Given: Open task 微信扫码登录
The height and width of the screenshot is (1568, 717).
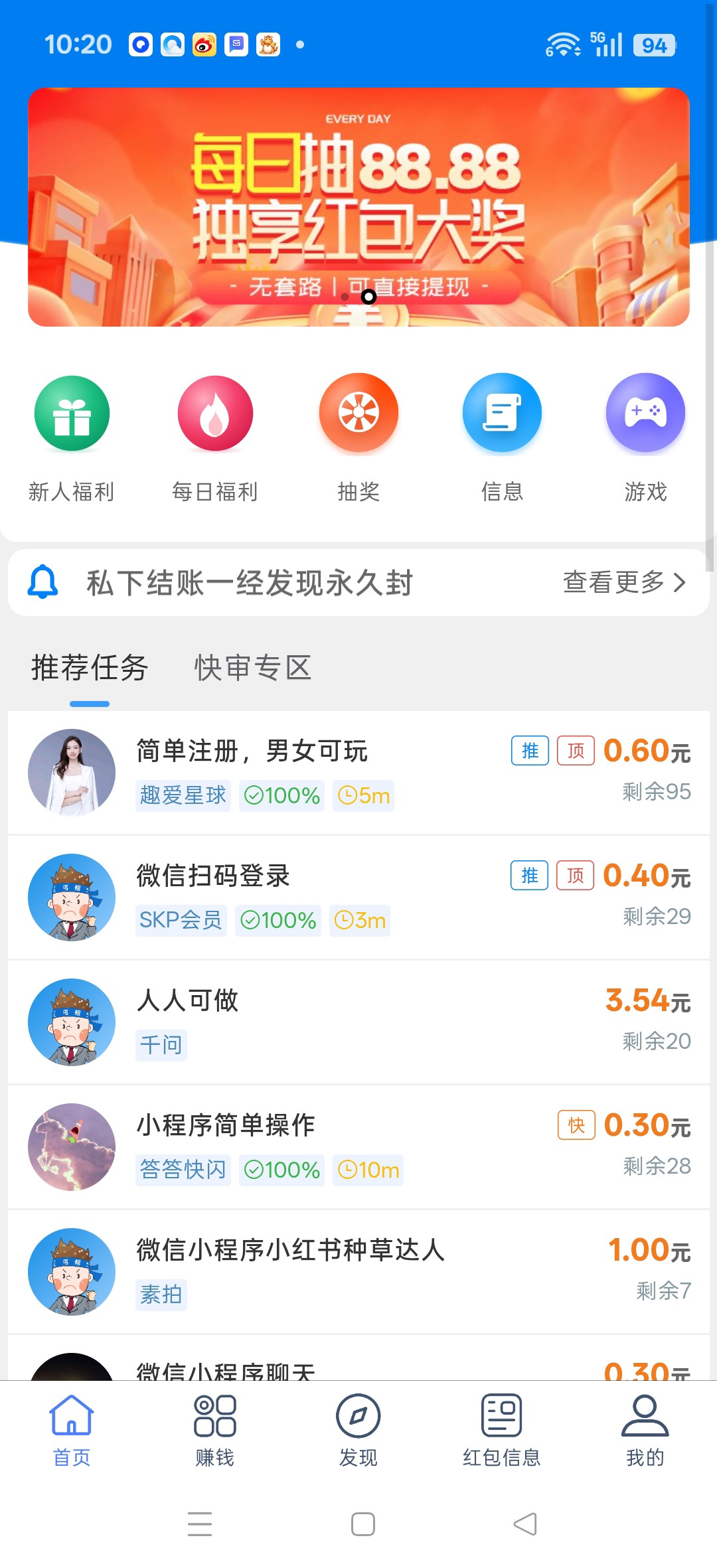Looking at the screenshot, I should tap(358, 898).
